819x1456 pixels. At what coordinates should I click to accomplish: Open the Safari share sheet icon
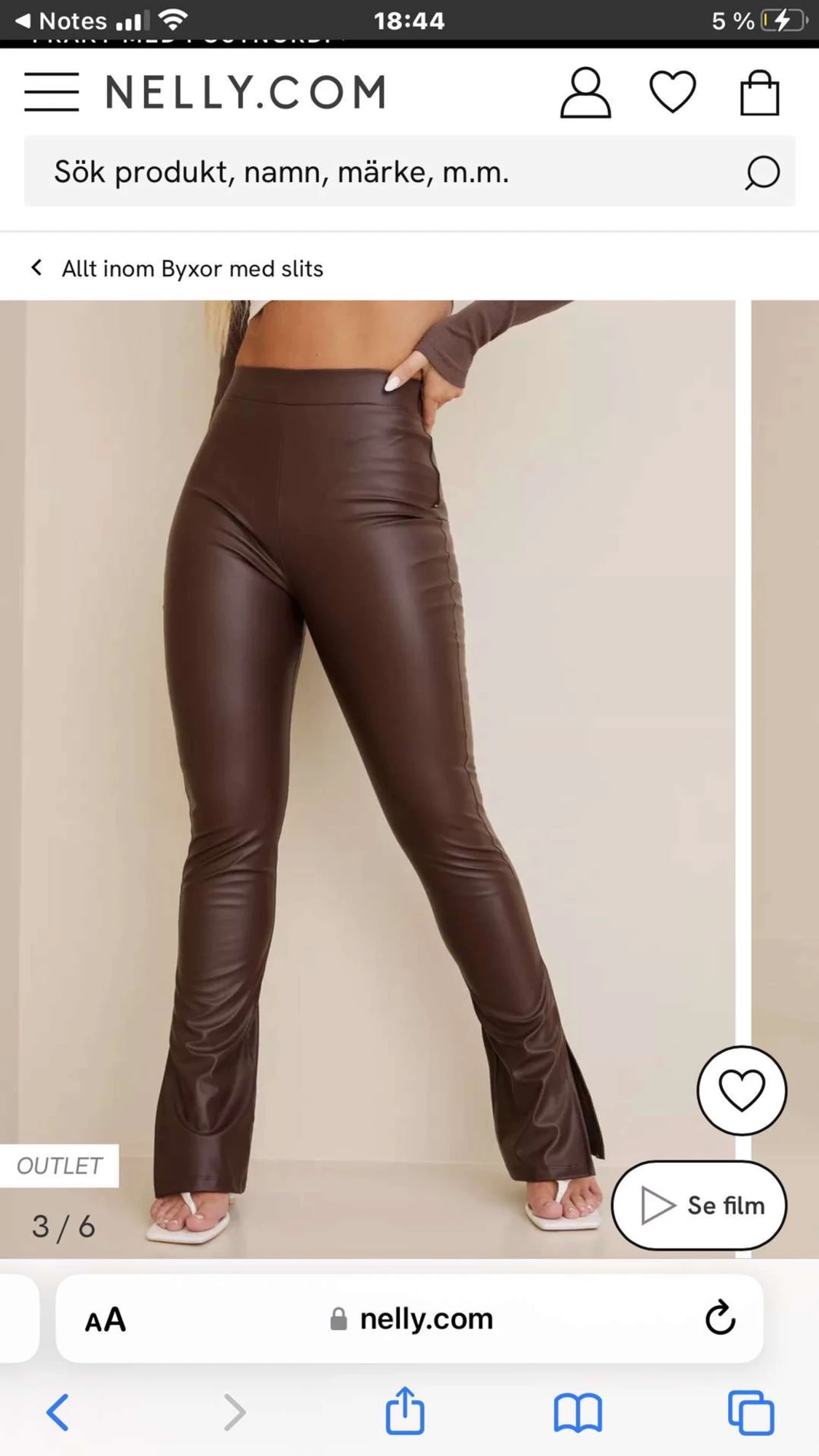pyautogui.click(x=405, y=1411)
